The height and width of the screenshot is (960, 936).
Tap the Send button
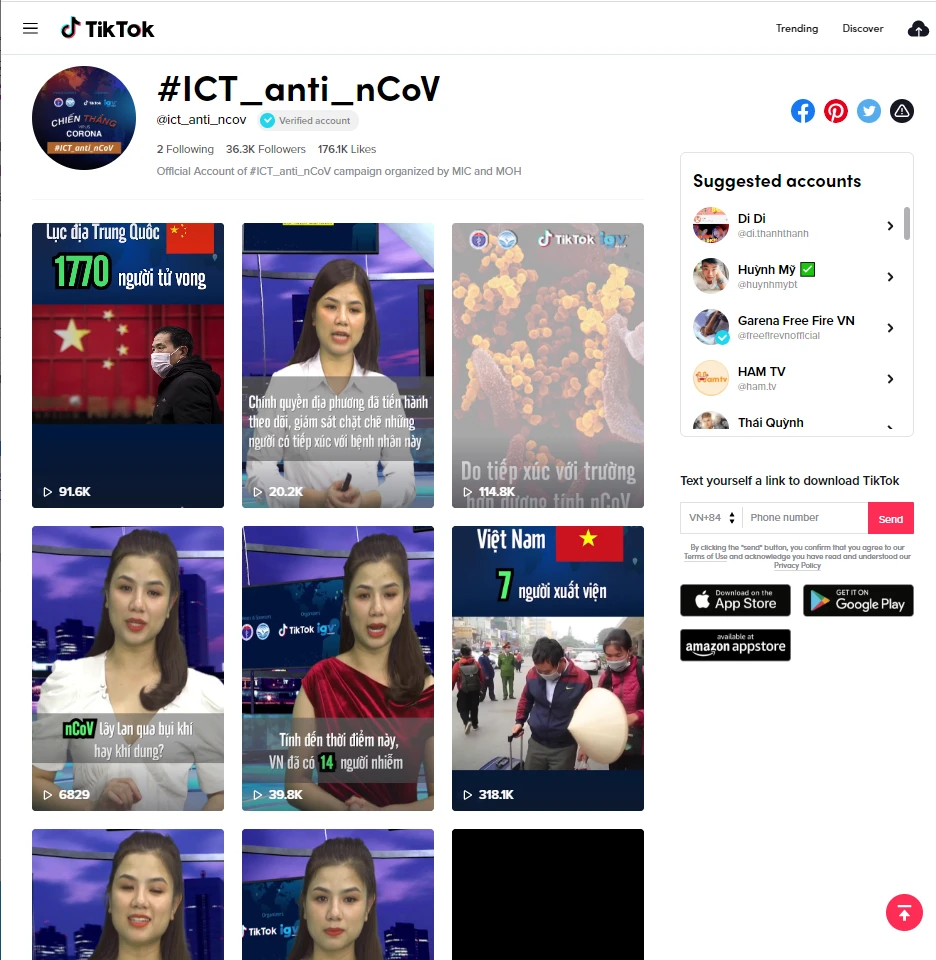pyautogui.click(x=890, y=518)
